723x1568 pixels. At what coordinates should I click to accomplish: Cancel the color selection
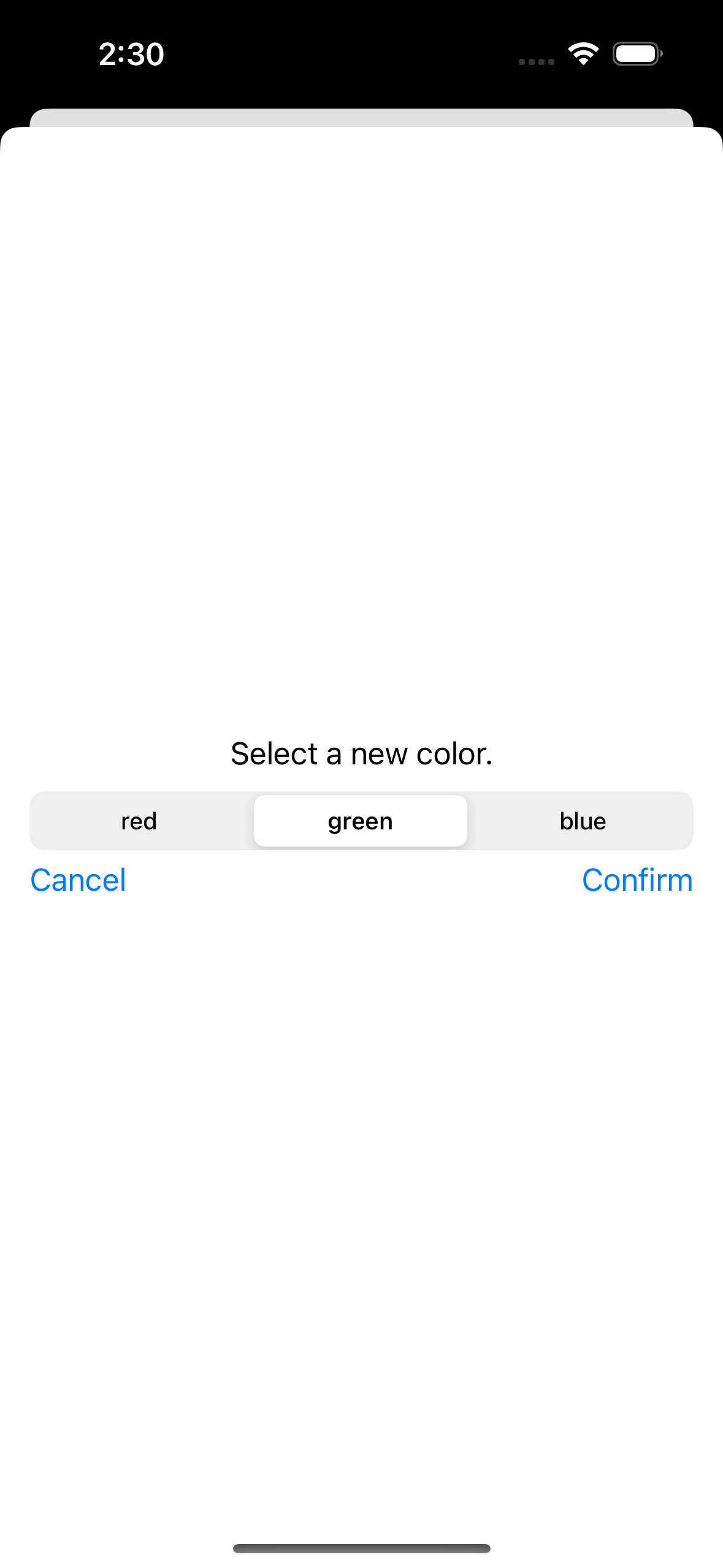click(78, 880)
